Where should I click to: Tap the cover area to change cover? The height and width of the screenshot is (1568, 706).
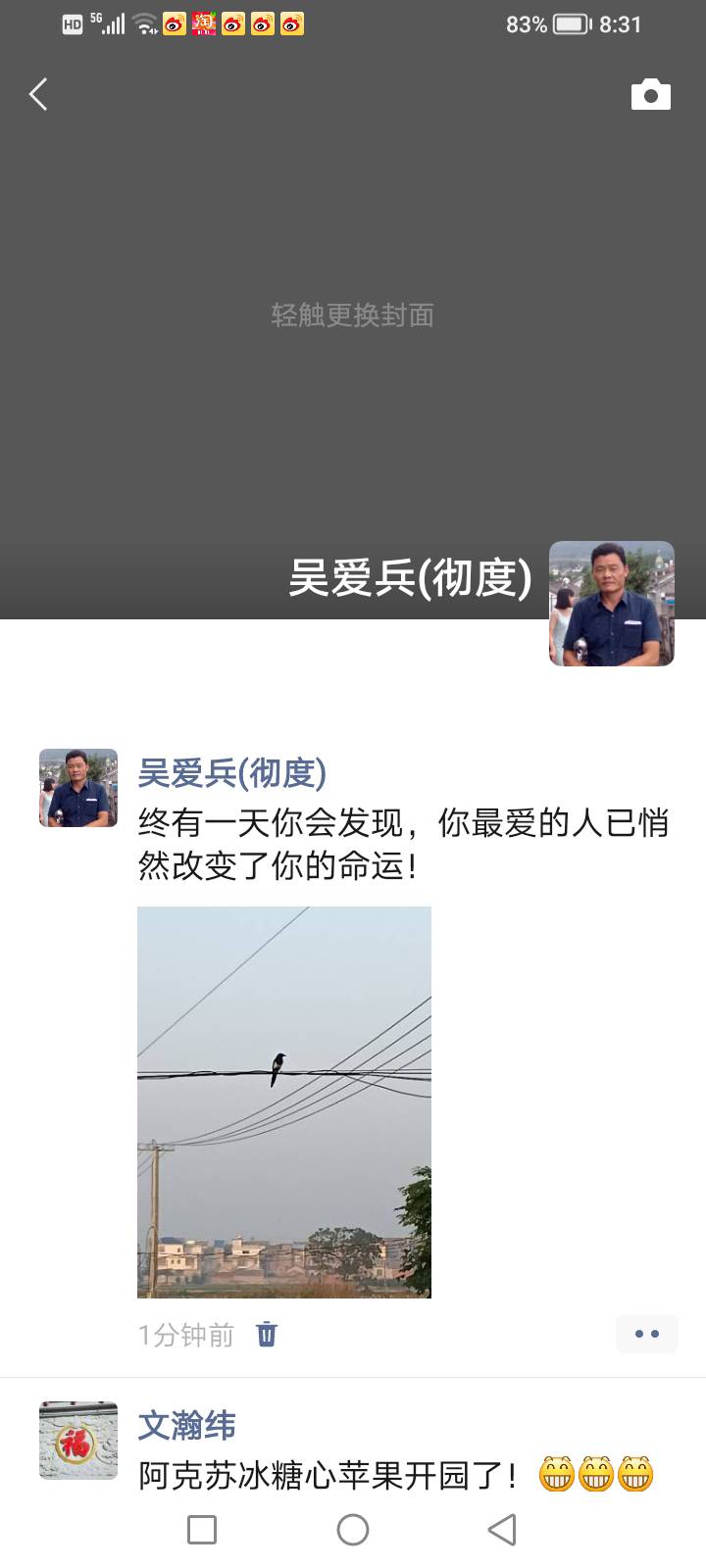pyautogui.click(x=352, y=316)
